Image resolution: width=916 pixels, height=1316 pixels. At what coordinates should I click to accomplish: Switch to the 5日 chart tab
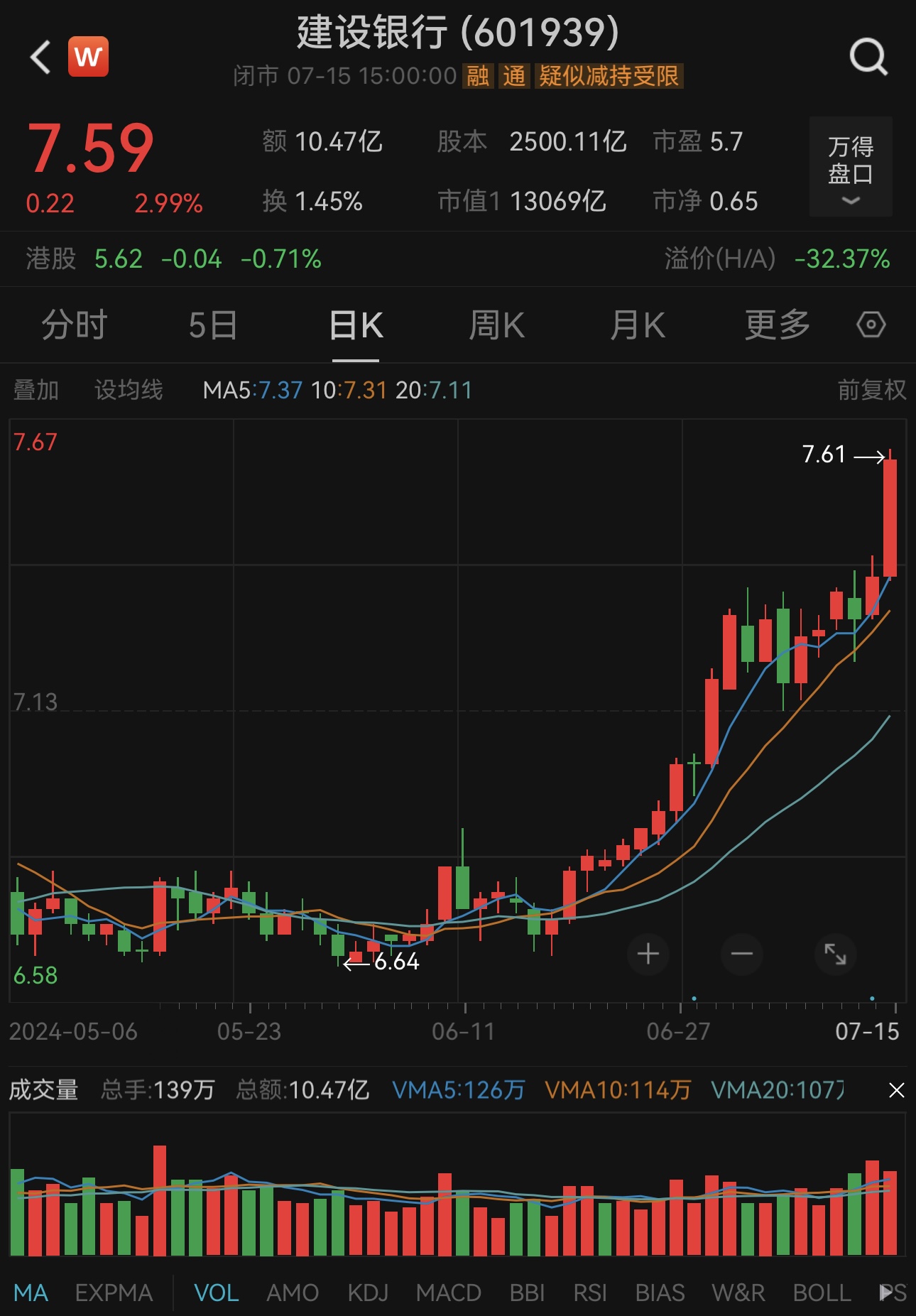coord(212,325)
